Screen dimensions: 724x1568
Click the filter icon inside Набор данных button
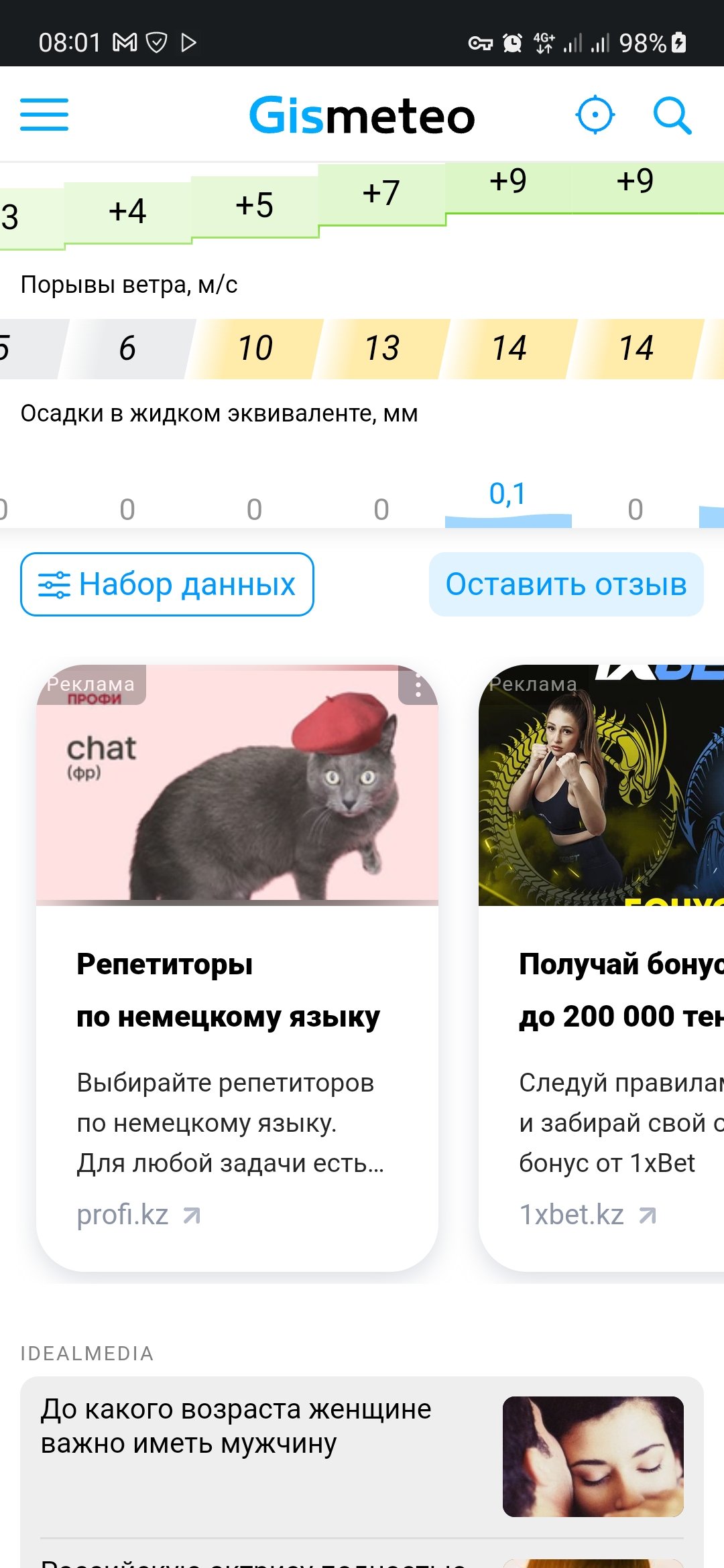[x=55, y=584]
